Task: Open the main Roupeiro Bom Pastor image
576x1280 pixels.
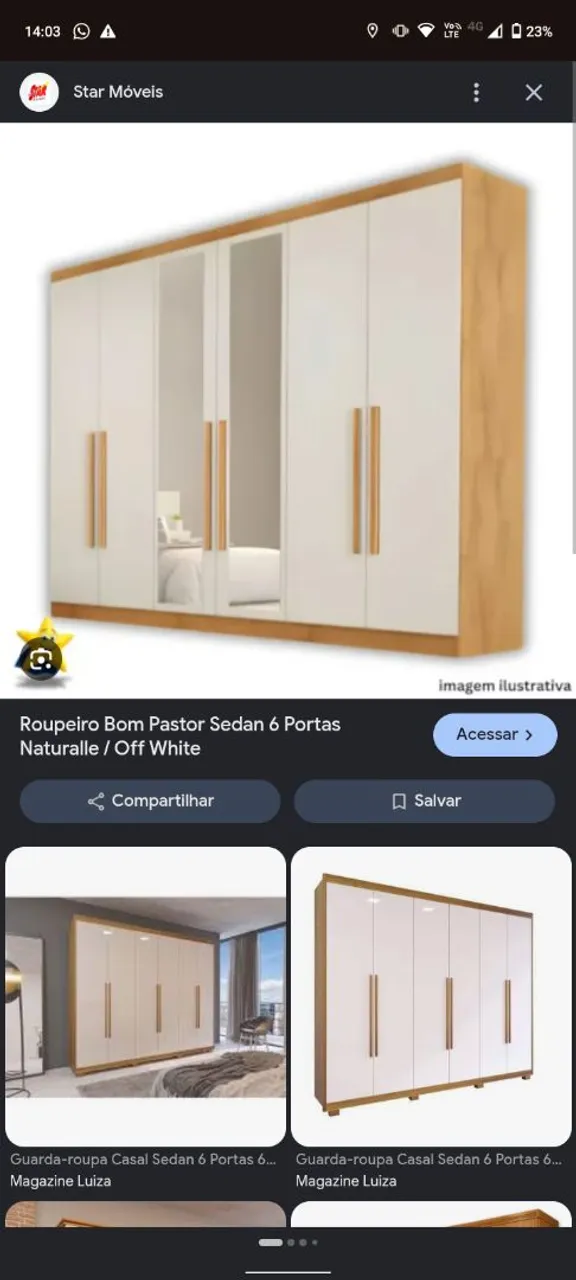Action: click(288, 410)
